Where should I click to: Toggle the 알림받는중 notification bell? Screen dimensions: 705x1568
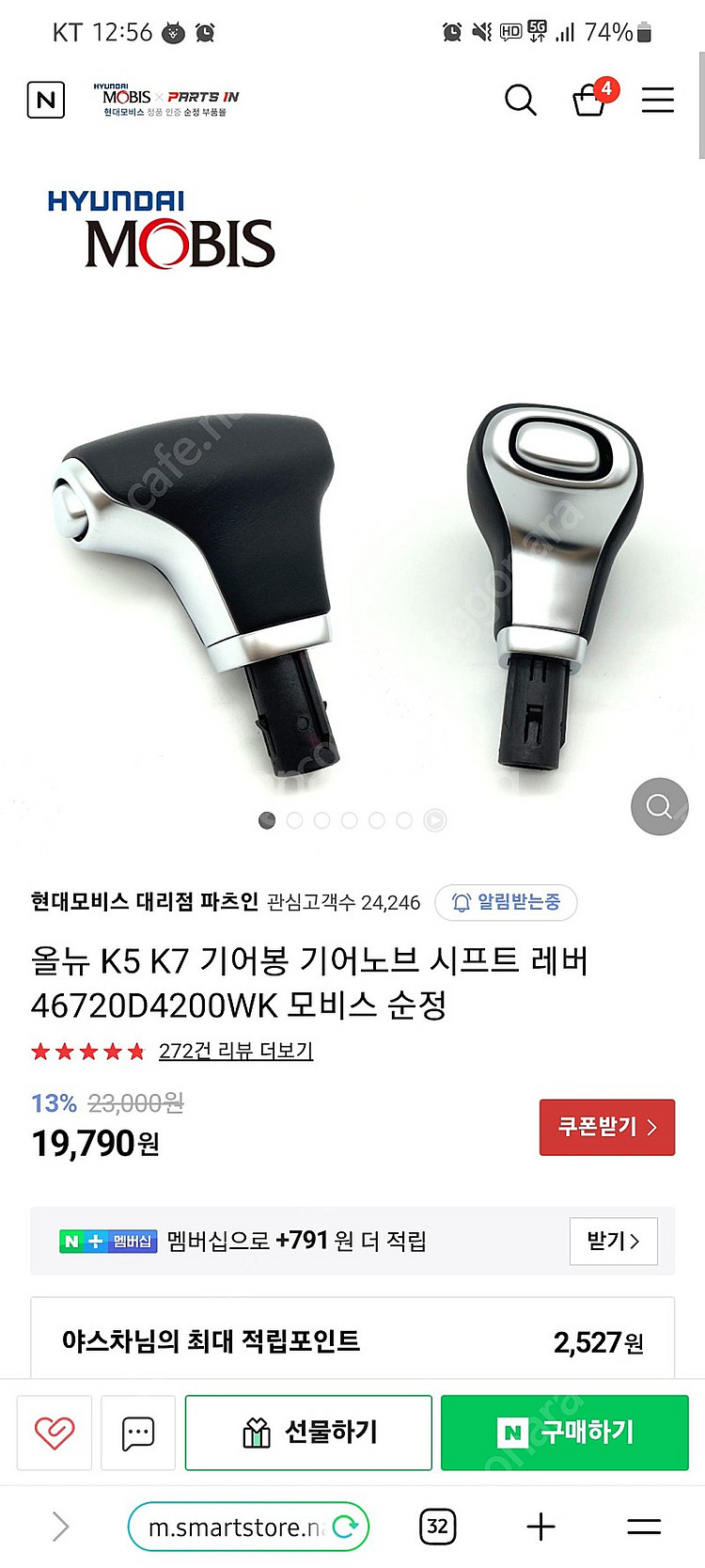tap(506, 903)
